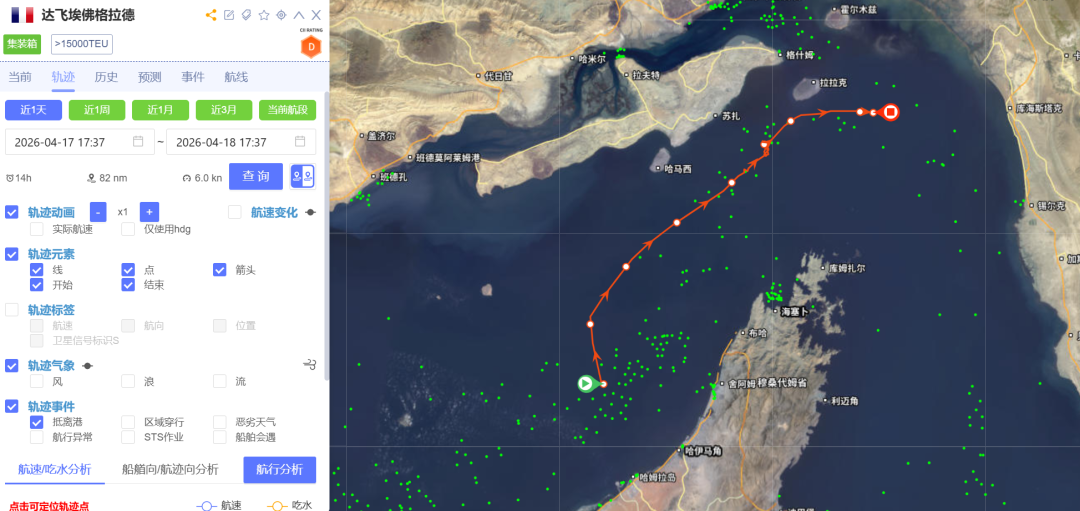Switch to the 当前 tab
The height and width of the screenshot is (511, 1080).
tap(20, 77)
